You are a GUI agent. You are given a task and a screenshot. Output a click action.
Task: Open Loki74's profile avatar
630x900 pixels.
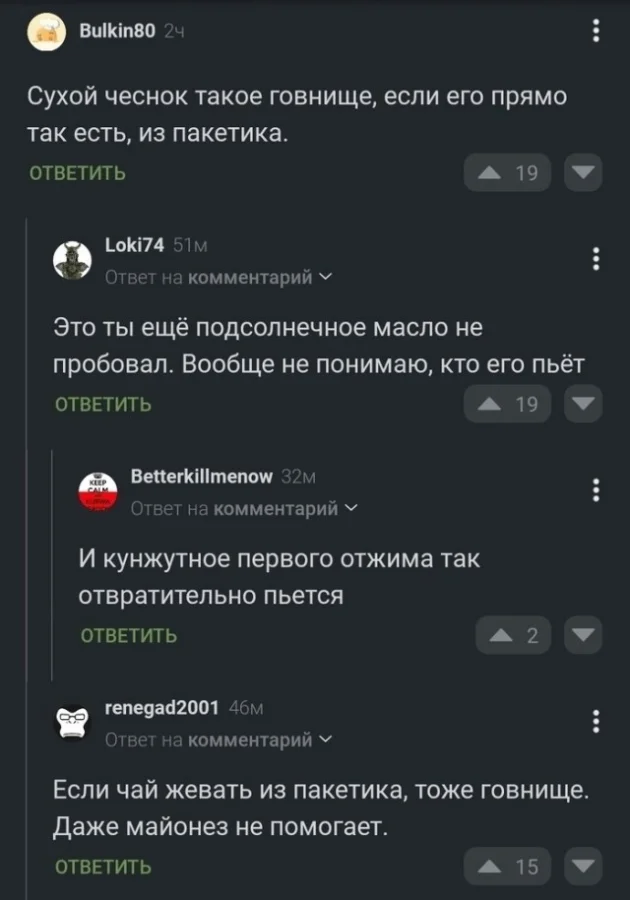[x=72, y=260]
